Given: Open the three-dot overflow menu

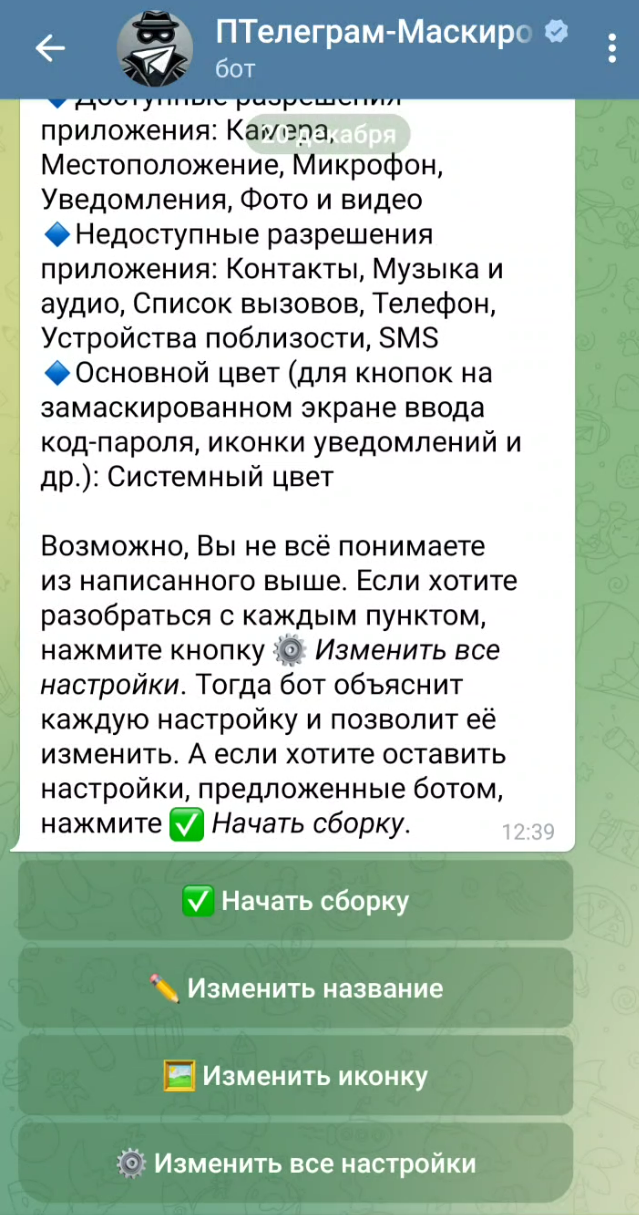Looking at the screenshot, I should 612,48.
